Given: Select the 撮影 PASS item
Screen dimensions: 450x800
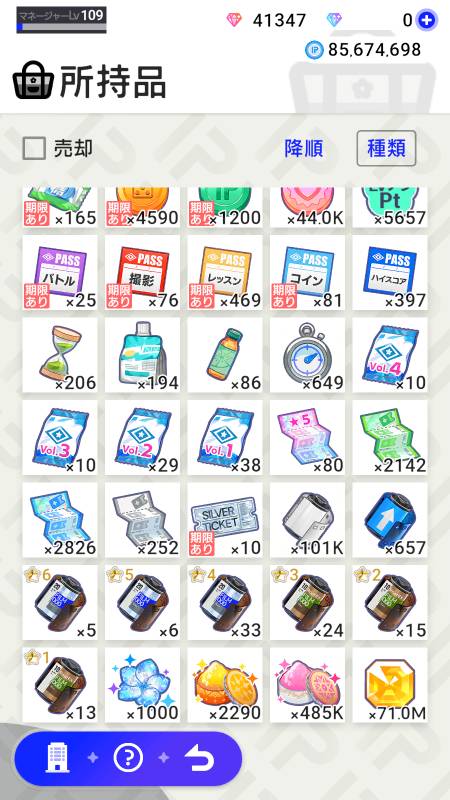Looking at the screenshot, I should [x=142, y=272].
